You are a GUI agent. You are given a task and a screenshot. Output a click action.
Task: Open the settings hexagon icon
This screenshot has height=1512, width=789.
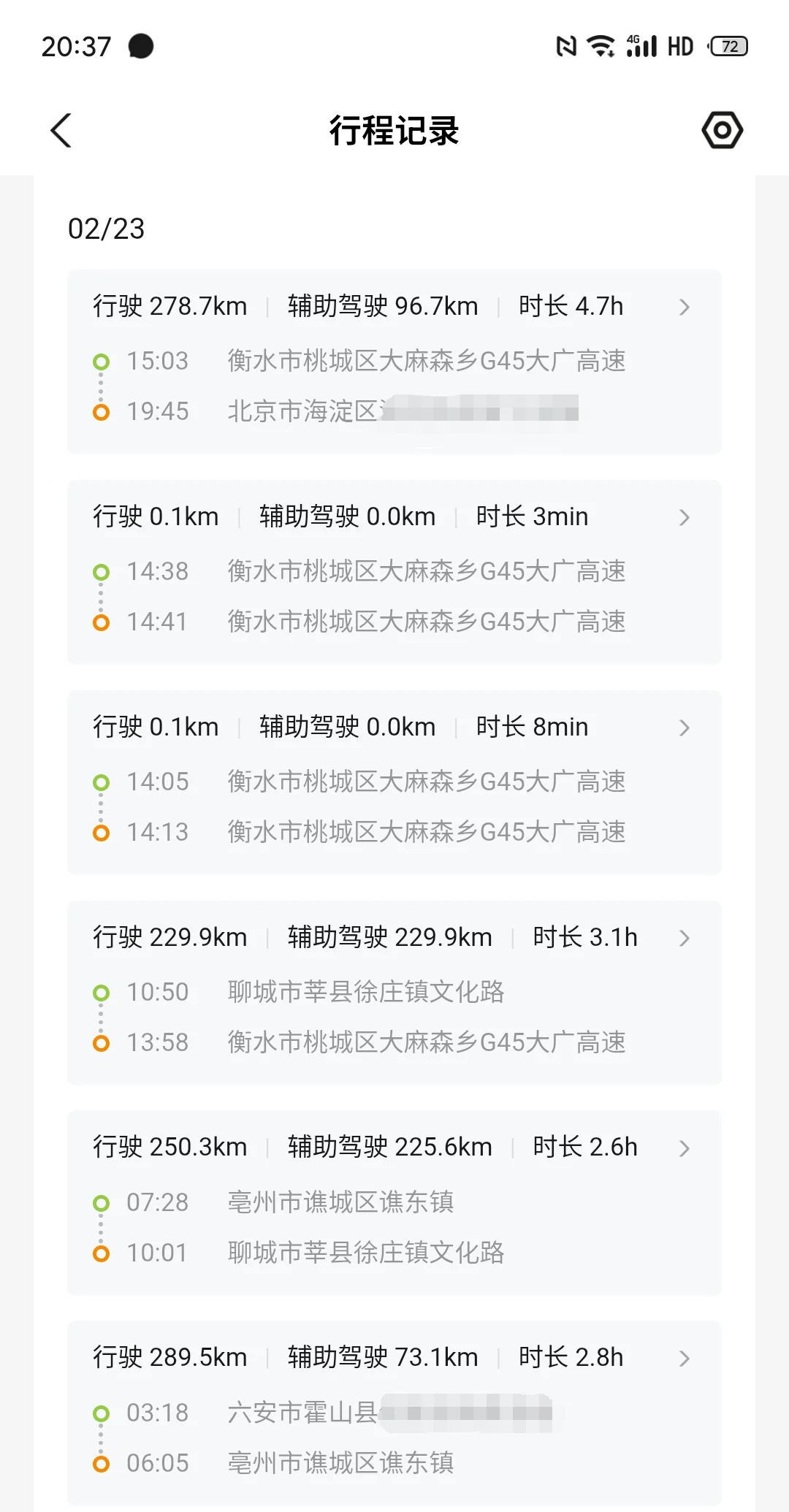click(722, 131)
